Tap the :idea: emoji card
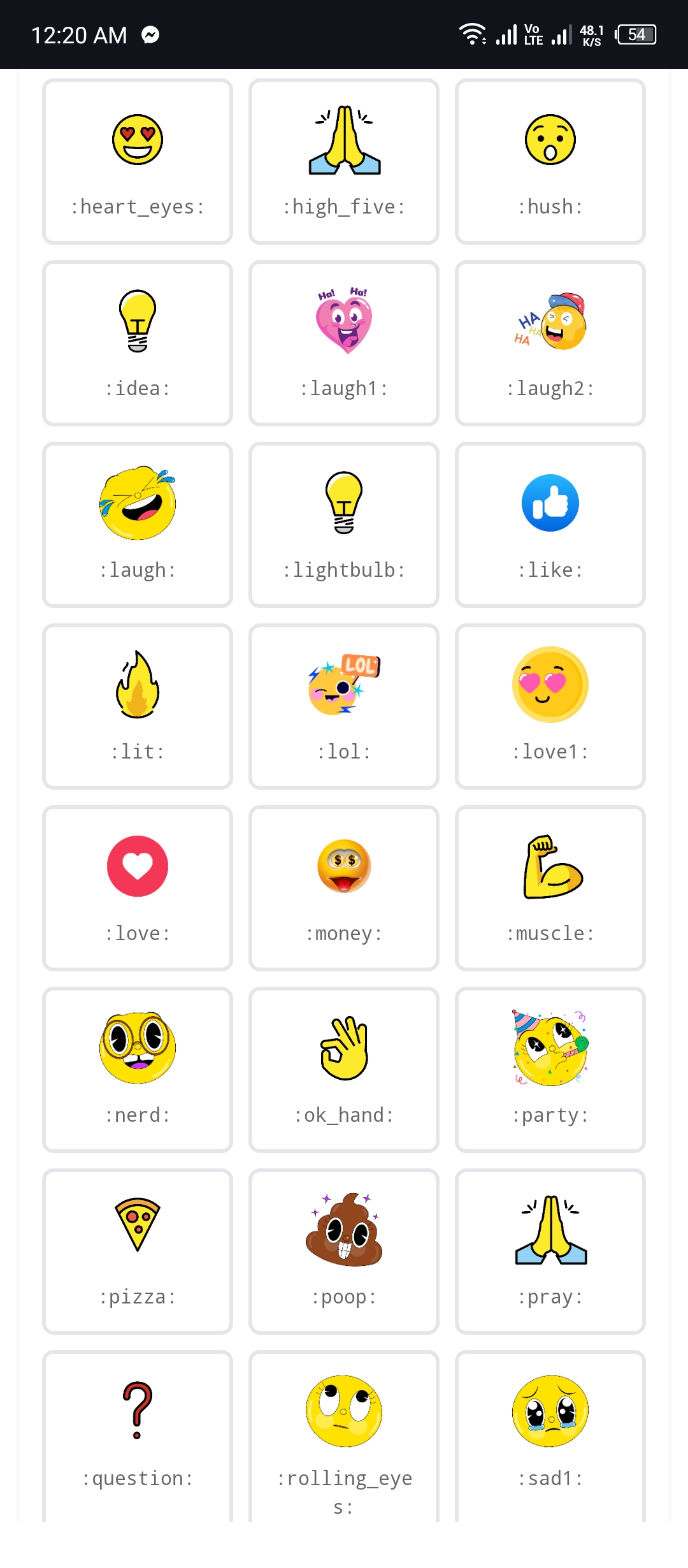688x1568 pixels. coord(138,343)
